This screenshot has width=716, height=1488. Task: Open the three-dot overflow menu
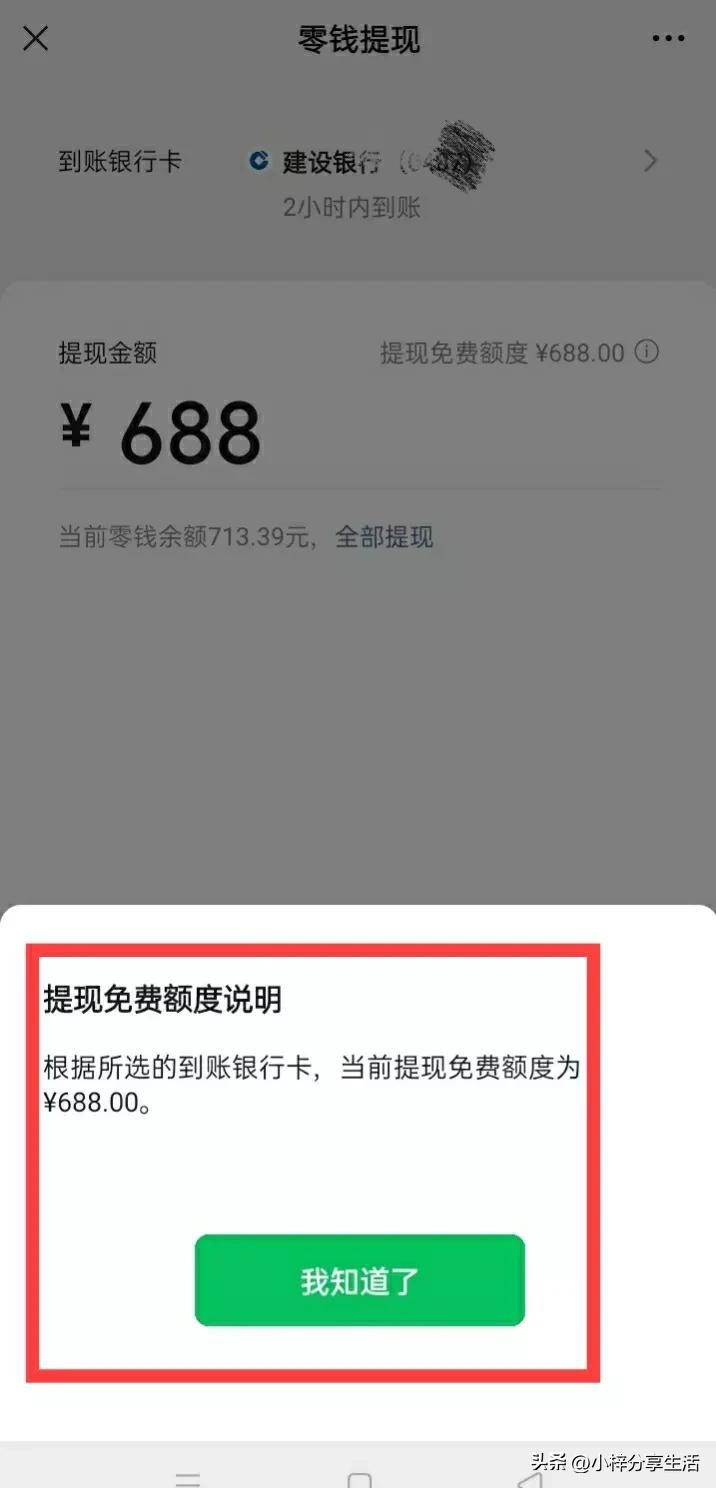coord(668,39)
